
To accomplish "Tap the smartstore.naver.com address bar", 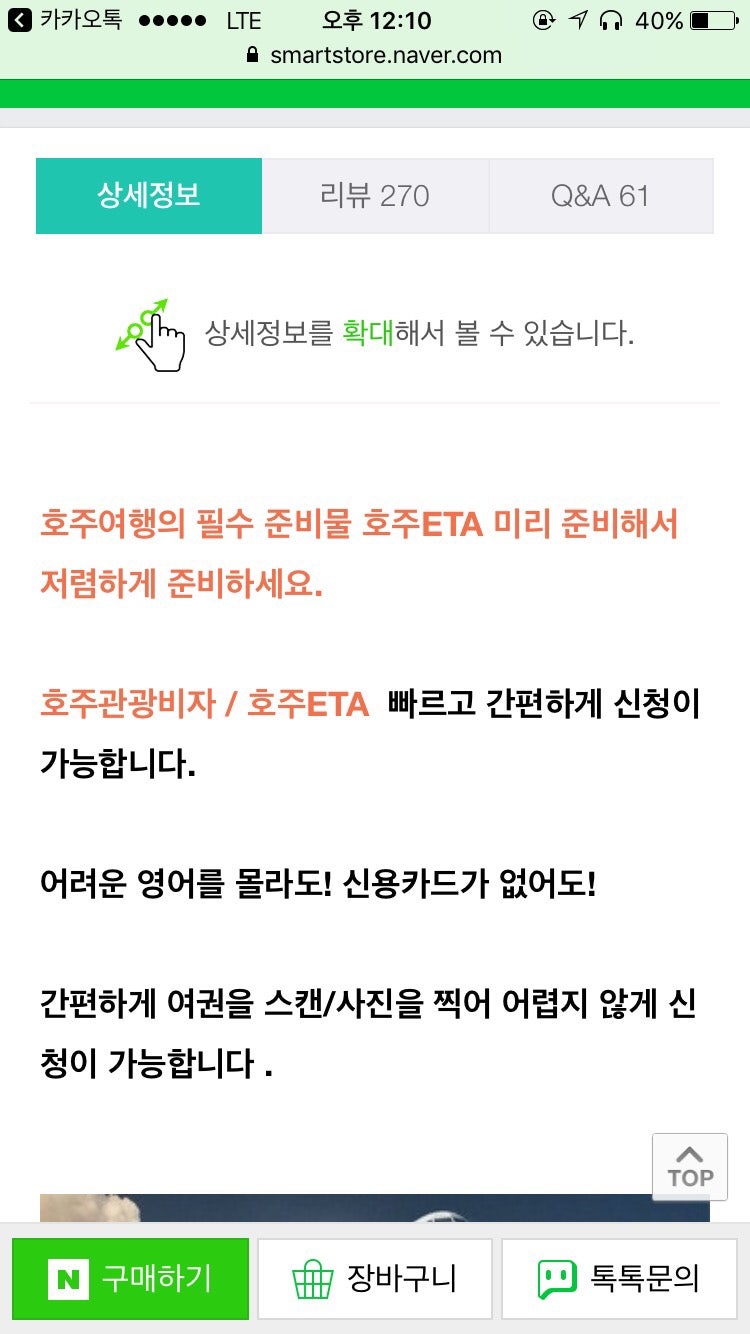I will coord(375,55).
